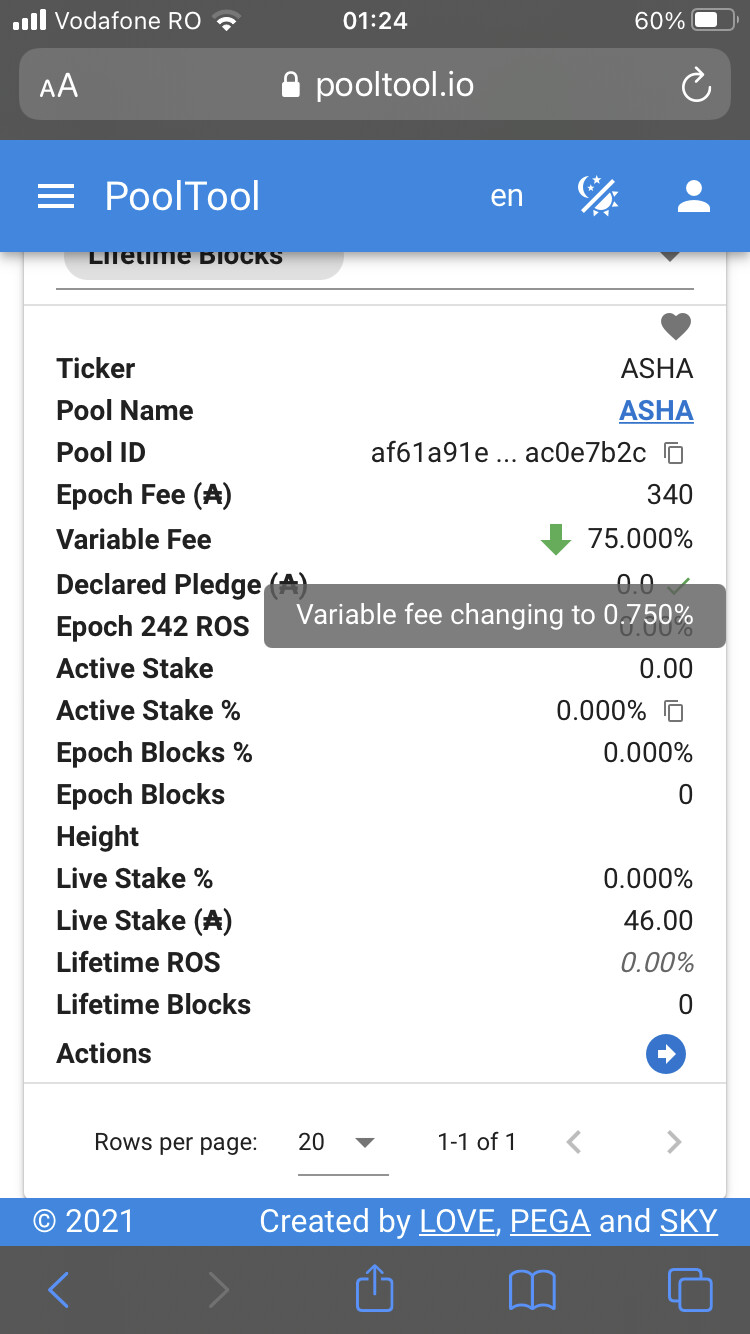The height and width of the screenshot is (1334, 750).
Task: Open Safari bookmarks
Action: [532, 1290]
